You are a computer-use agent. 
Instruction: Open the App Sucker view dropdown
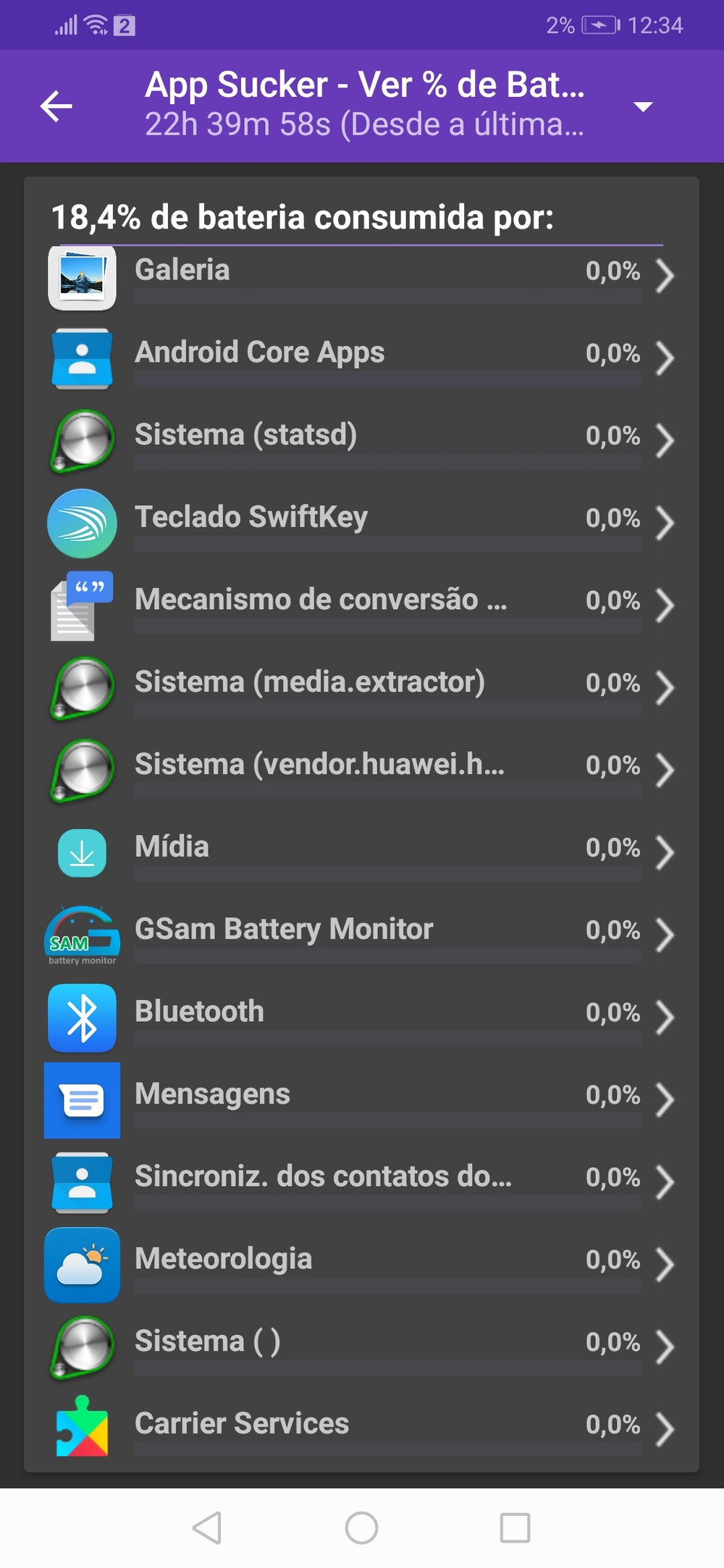coord(642,106)
